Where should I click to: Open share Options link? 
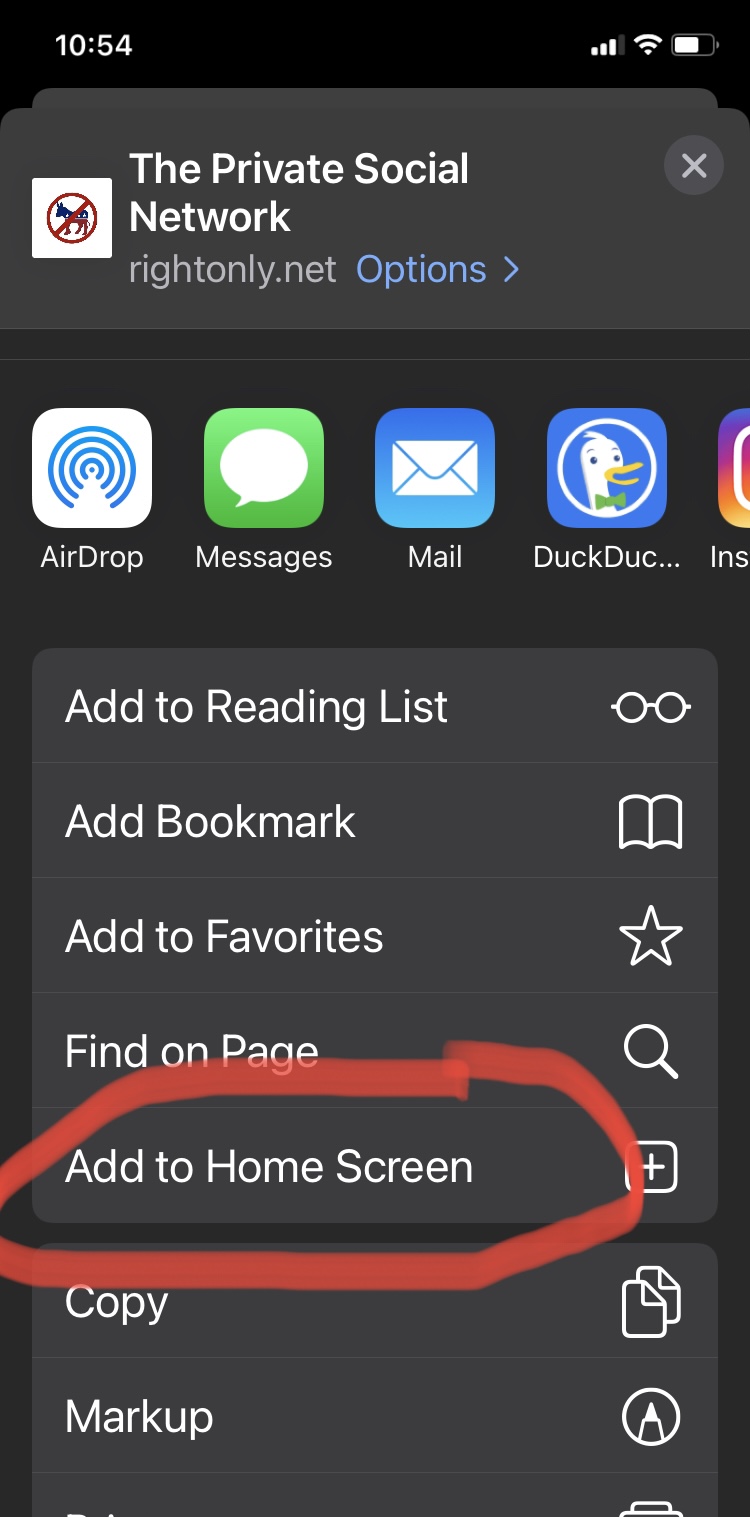coord(437,270)
